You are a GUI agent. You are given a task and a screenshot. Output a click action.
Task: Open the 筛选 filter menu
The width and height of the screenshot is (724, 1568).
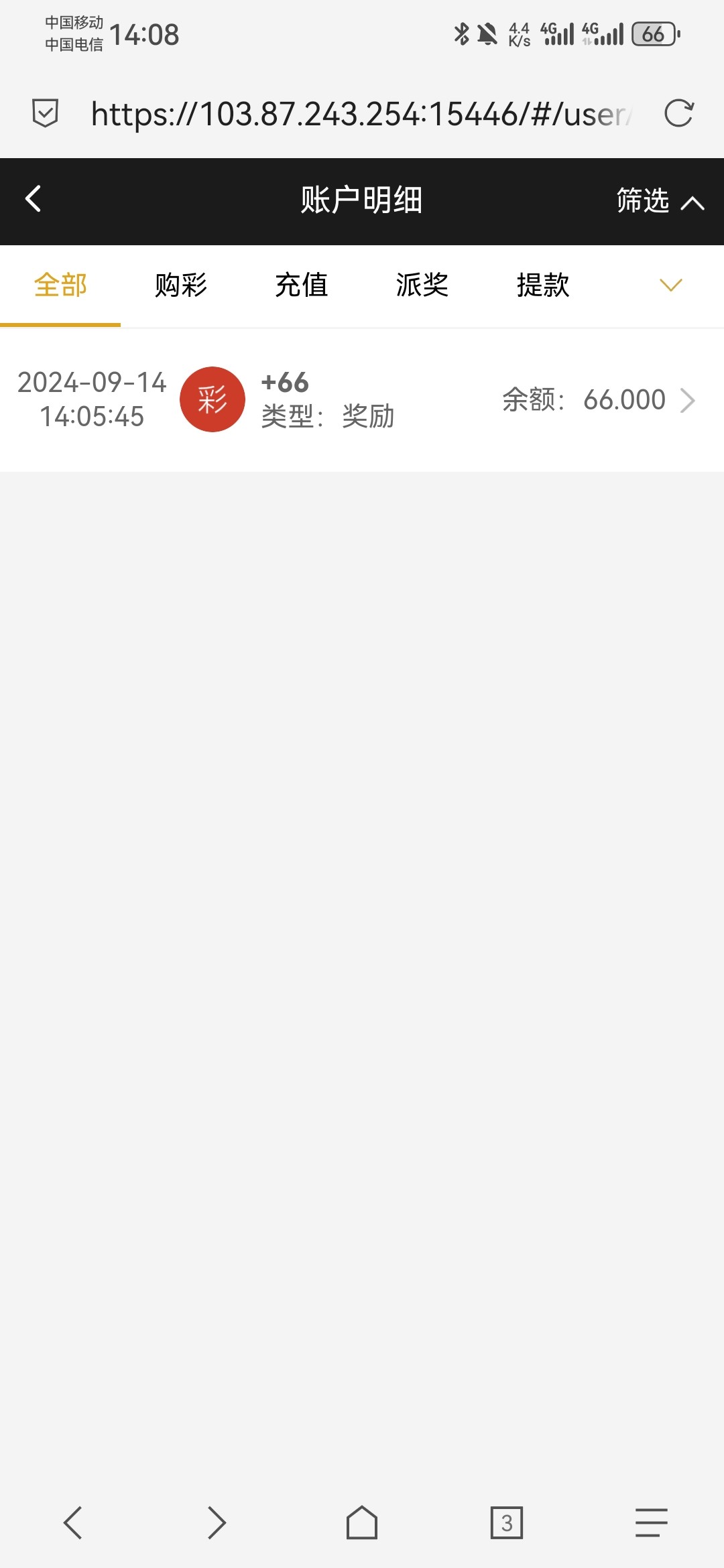coord(660,200)
